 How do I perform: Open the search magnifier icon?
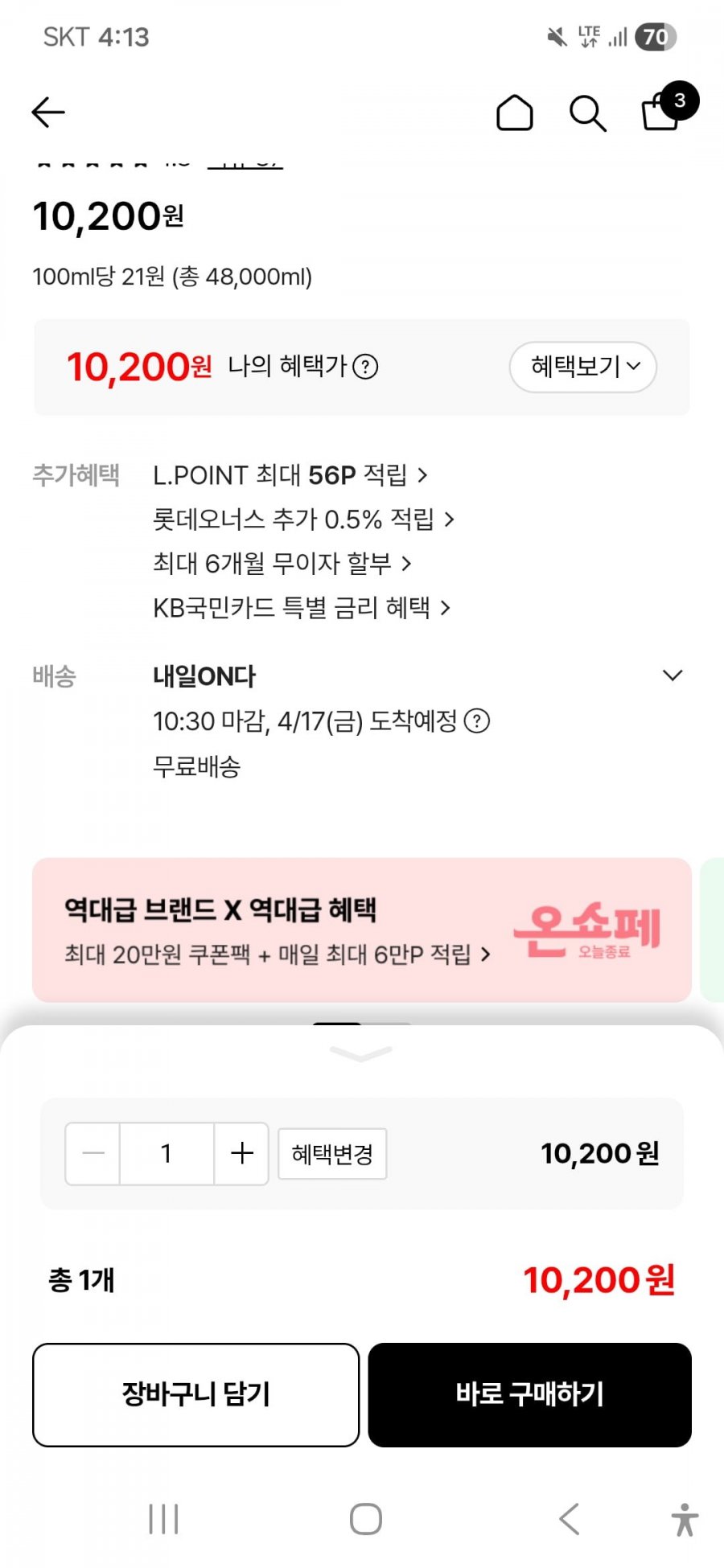click(x=587, y=113)
